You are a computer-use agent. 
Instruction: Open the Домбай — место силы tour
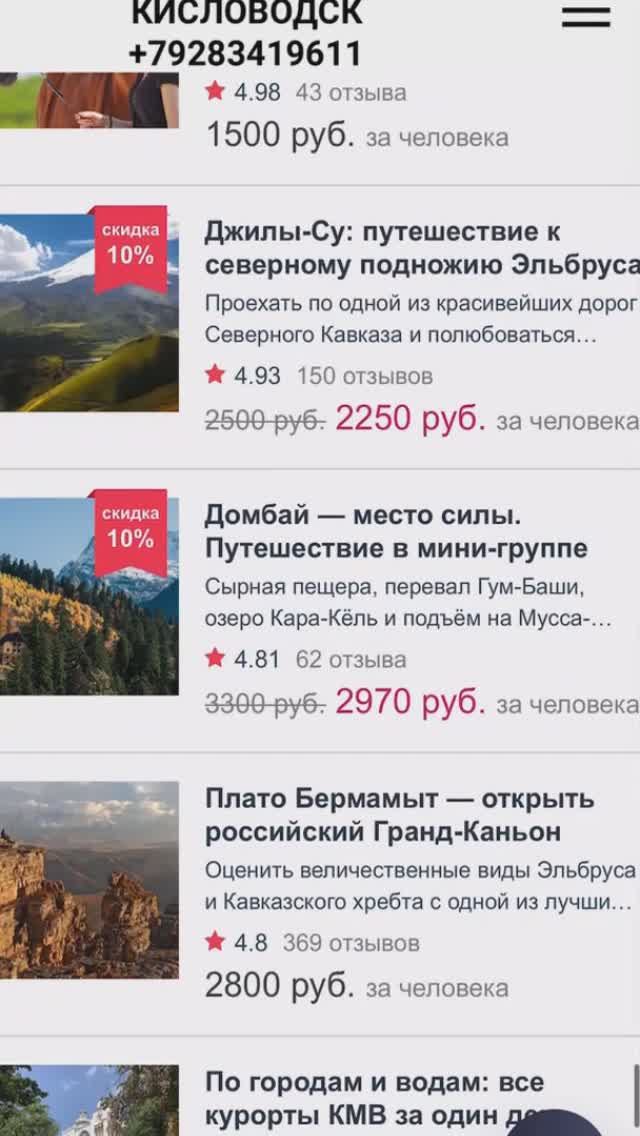[396, 532]
